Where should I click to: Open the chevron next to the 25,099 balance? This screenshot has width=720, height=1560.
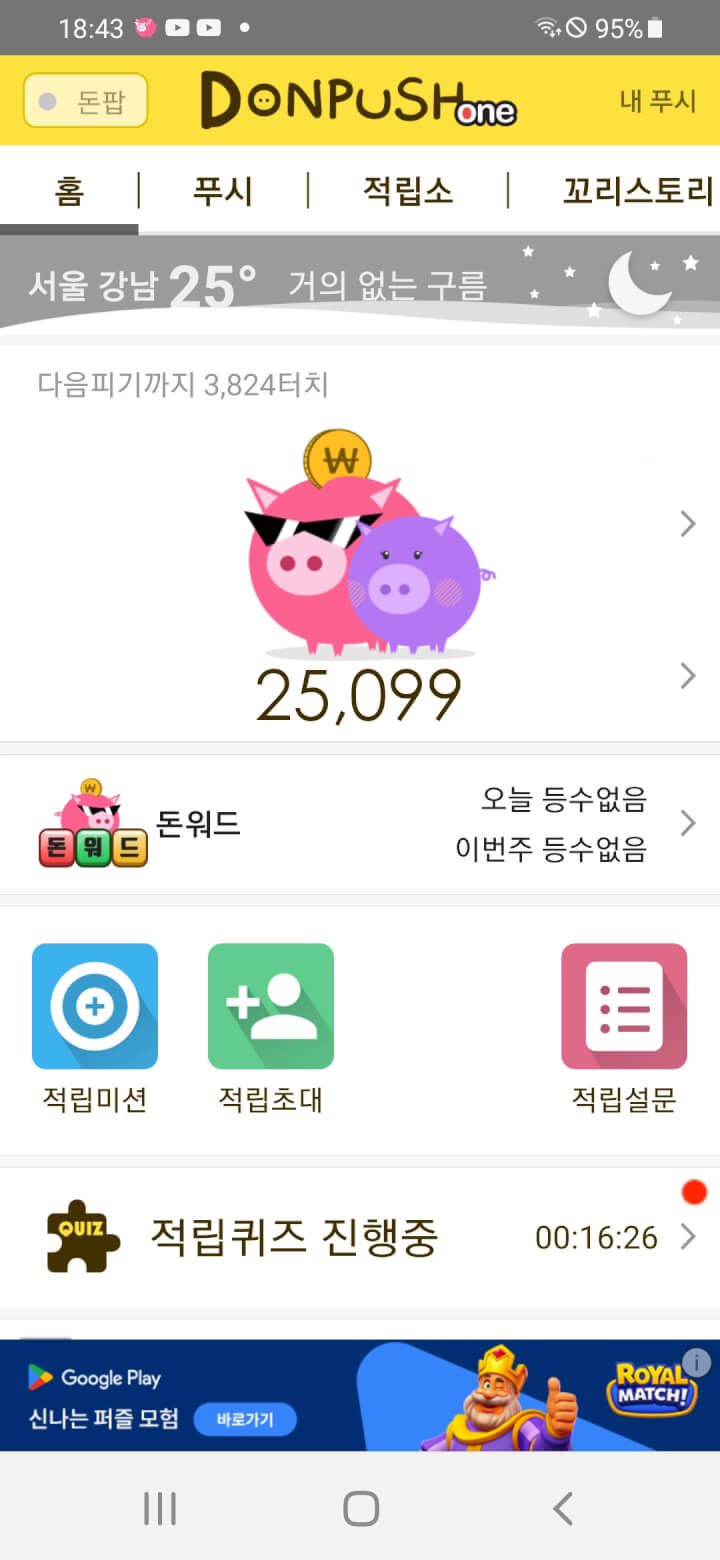[687, 676]
